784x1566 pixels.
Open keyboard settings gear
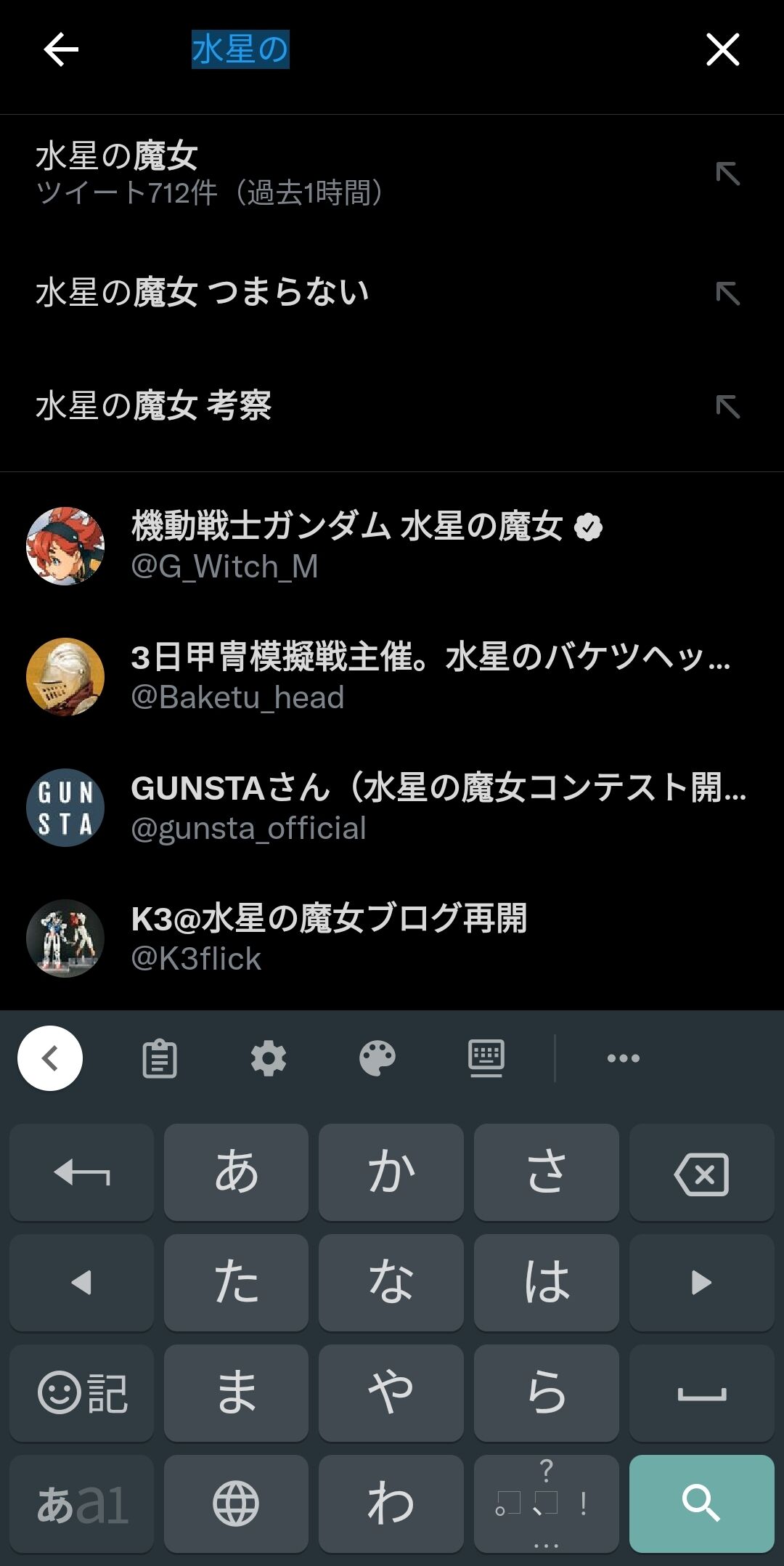click(269, 1058)
